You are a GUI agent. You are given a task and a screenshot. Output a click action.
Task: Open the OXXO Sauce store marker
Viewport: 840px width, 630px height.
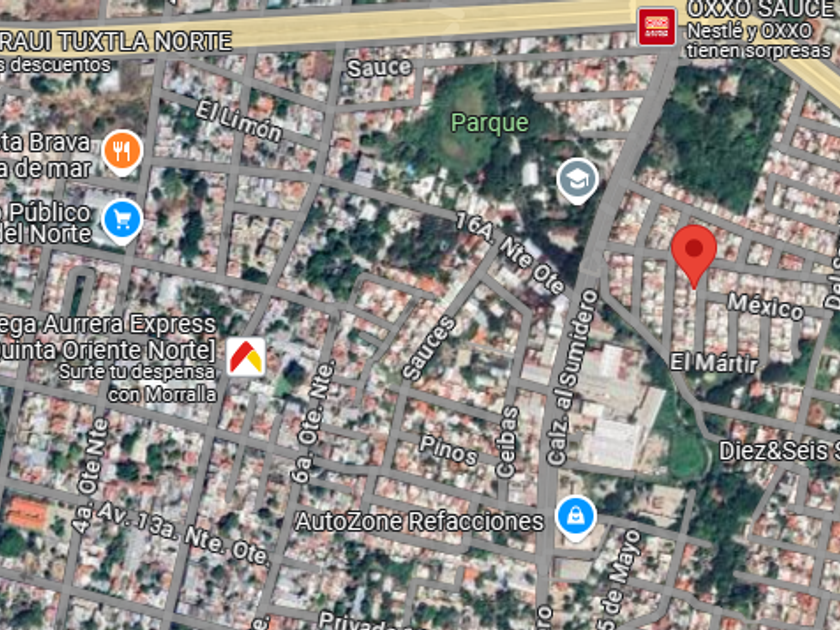pyautogui.click(x=657, y=26)
